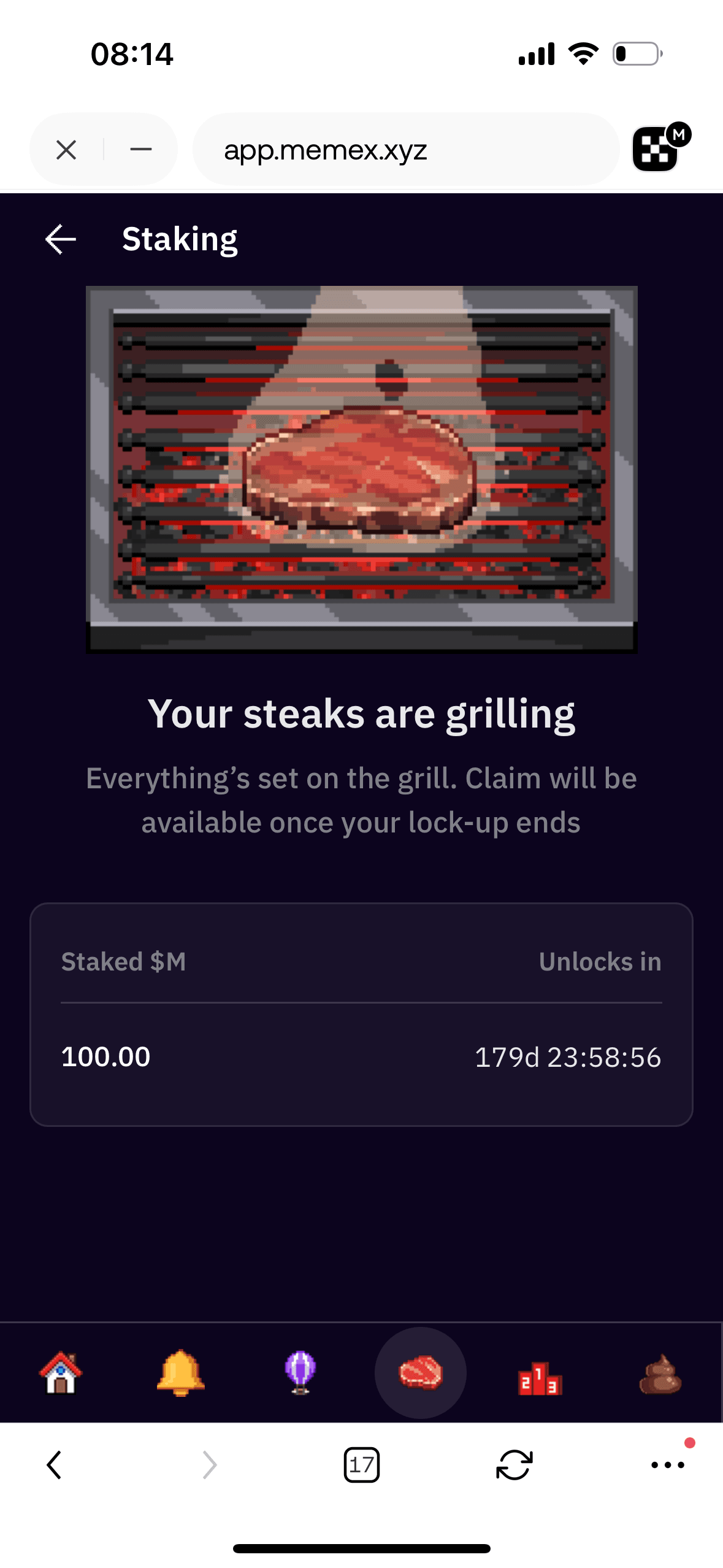Switch to the poop emoji tab
Image resolution: width=723 pixels, height=1568 pixels.
point(660,1374)
